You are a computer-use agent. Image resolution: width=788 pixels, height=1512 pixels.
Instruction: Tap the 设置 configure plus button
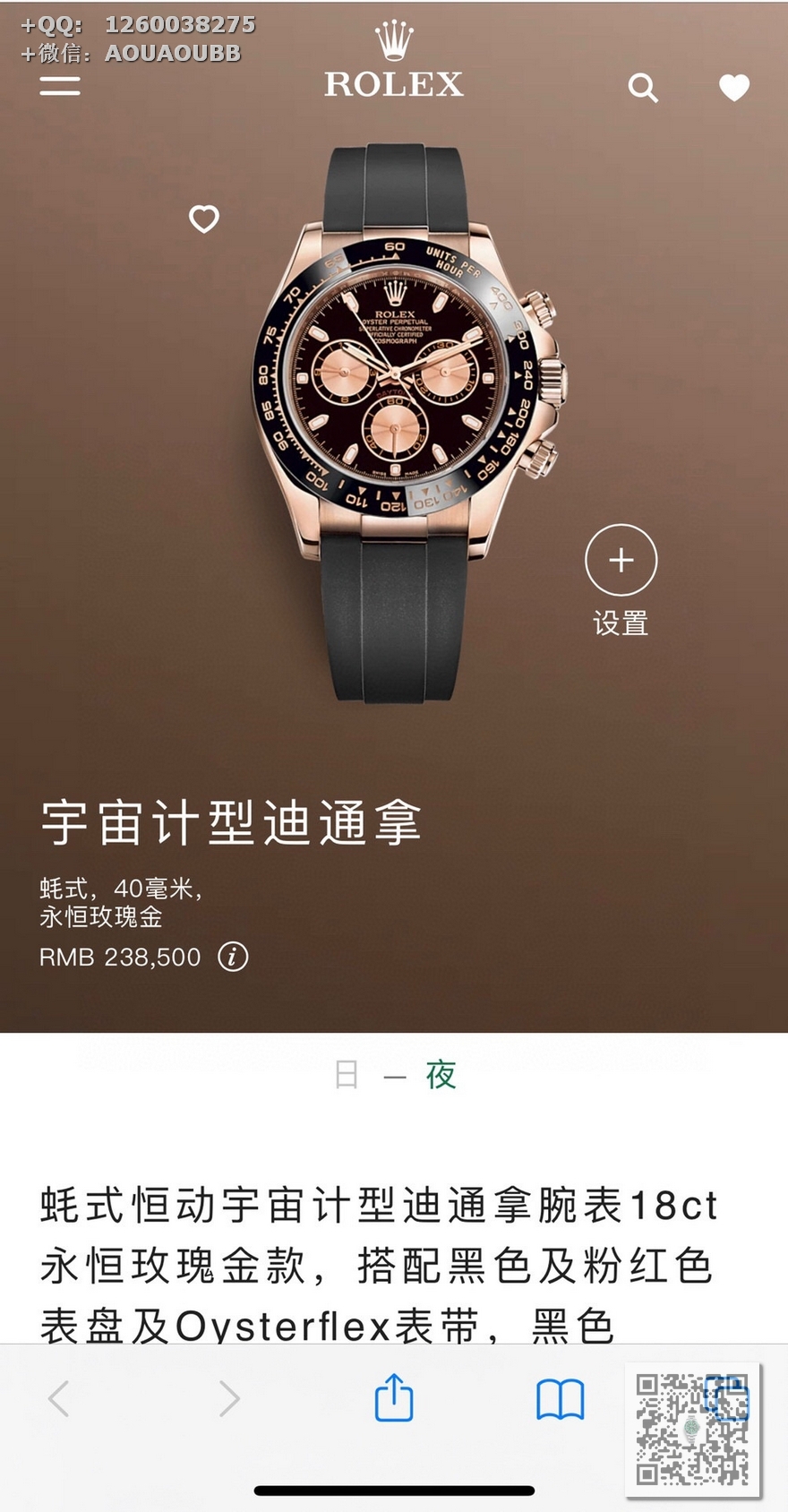click(621, 561)
